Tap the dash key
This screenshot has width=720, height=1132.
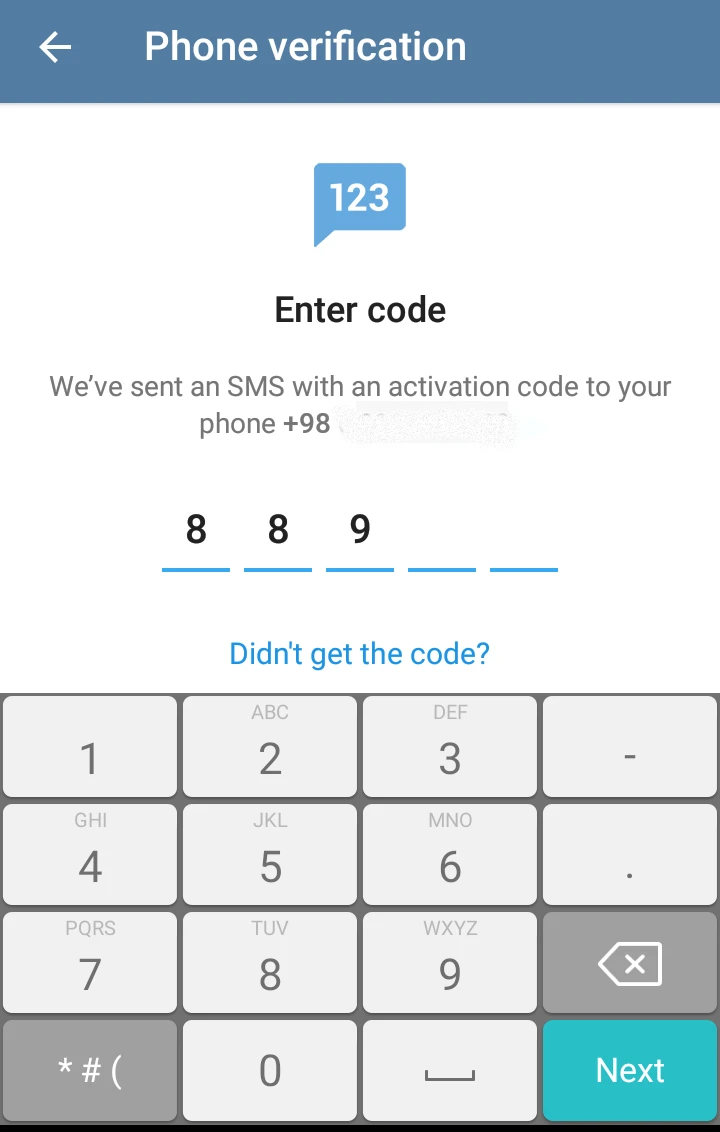pyautogui.click(x=630, y=747)
